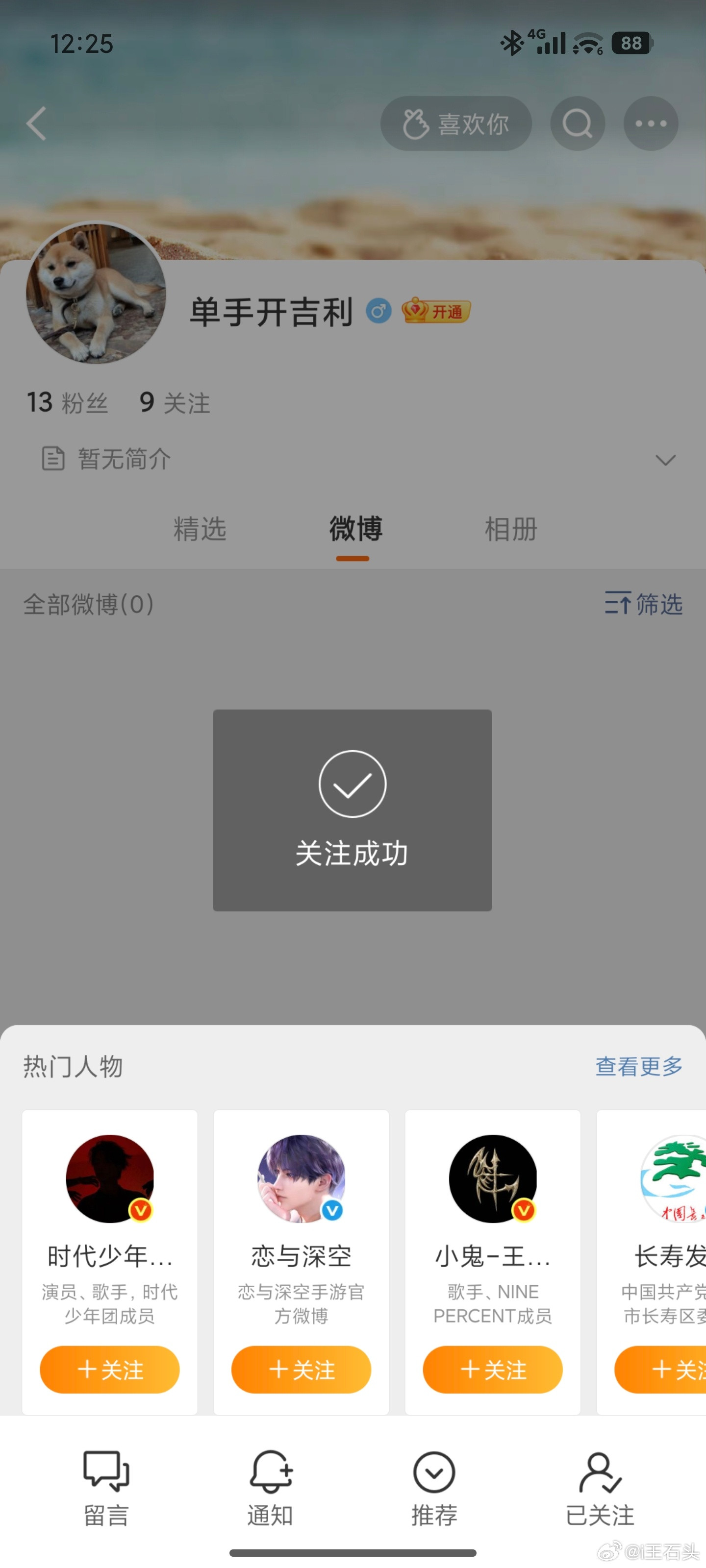Expand the 暂无简介 bio section chevron
706x1568 pixels.
665,459
